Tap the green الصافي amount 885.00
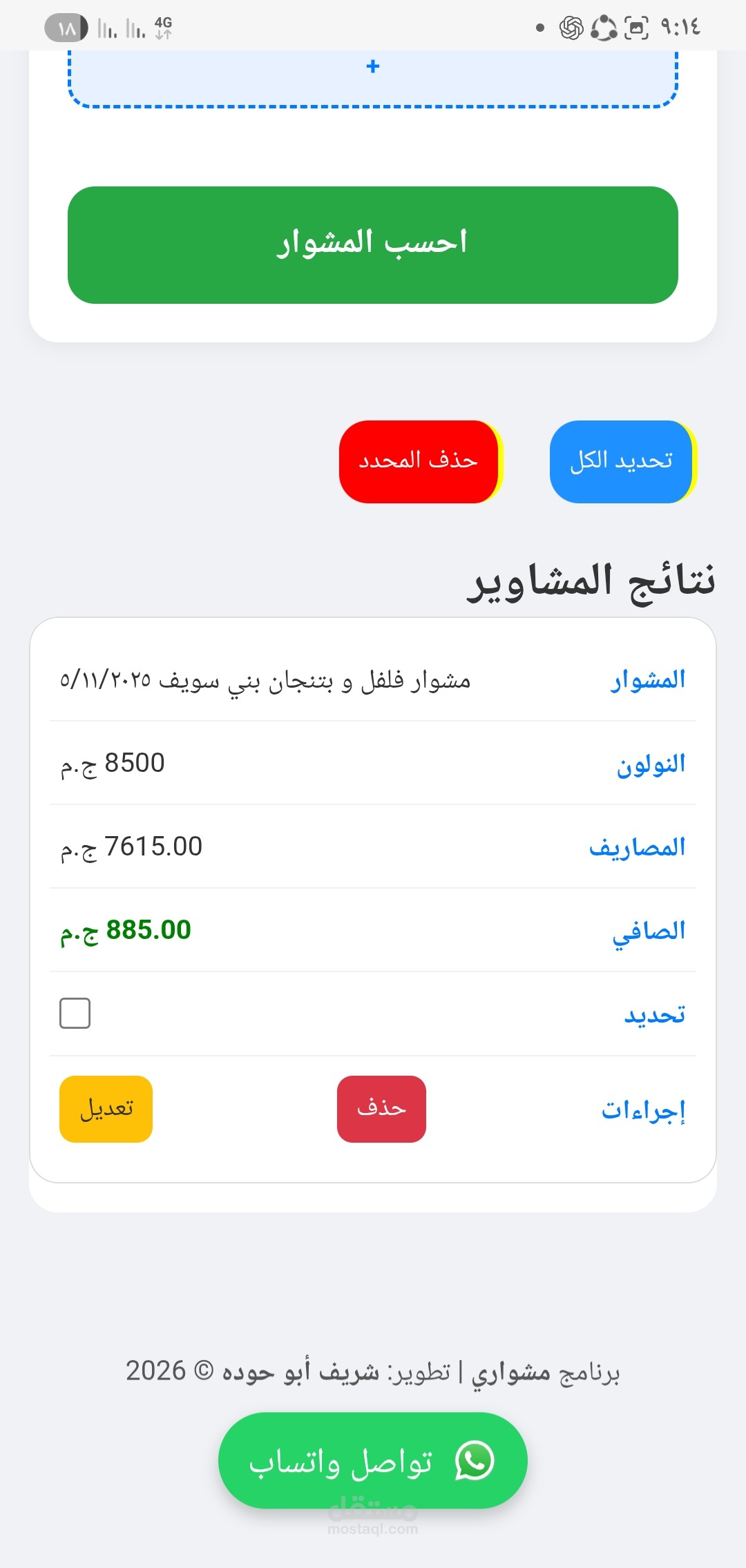 click(128, 930)
